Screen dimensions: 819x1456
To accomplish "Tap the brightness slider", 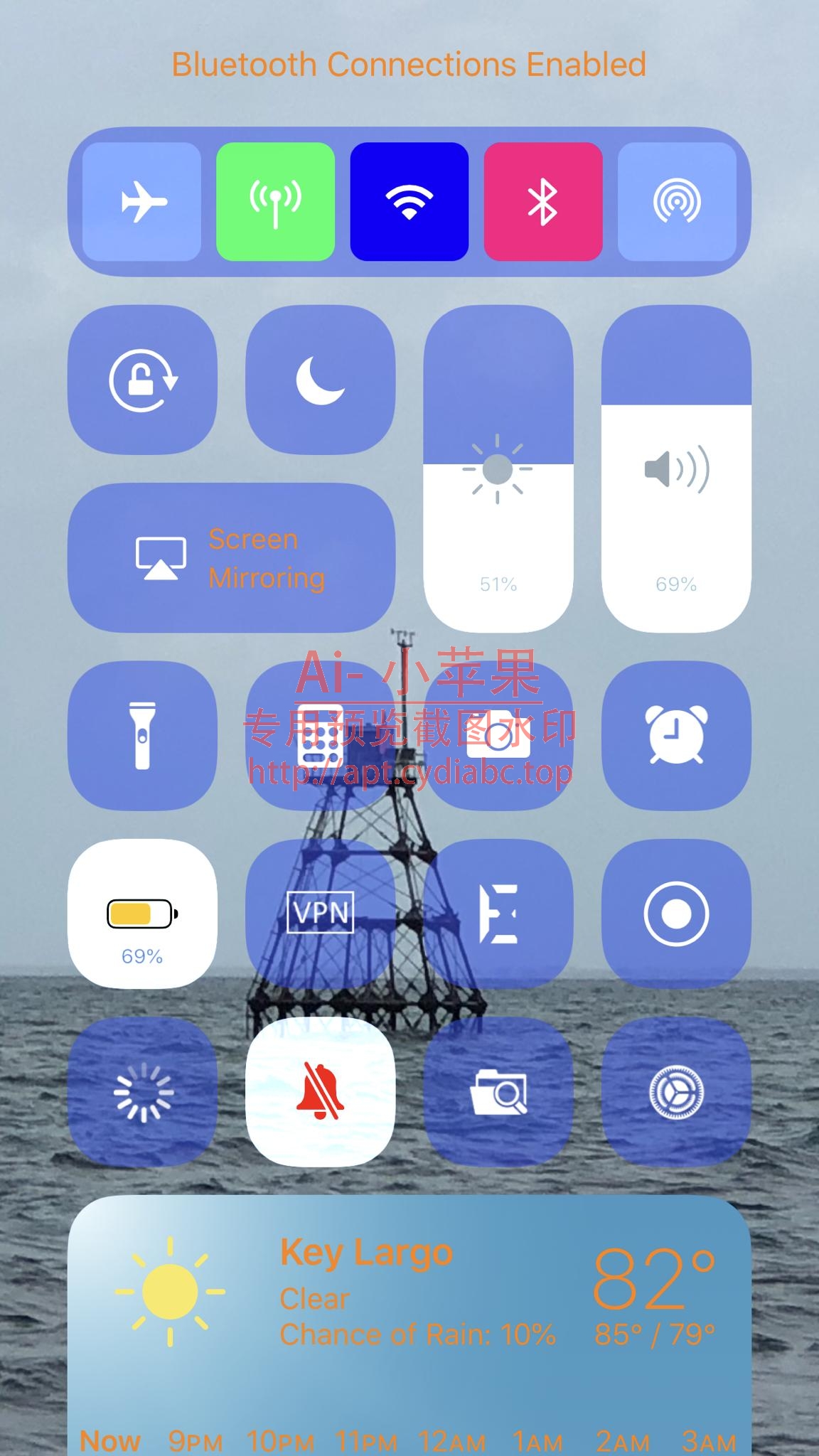I will [498, 469].
